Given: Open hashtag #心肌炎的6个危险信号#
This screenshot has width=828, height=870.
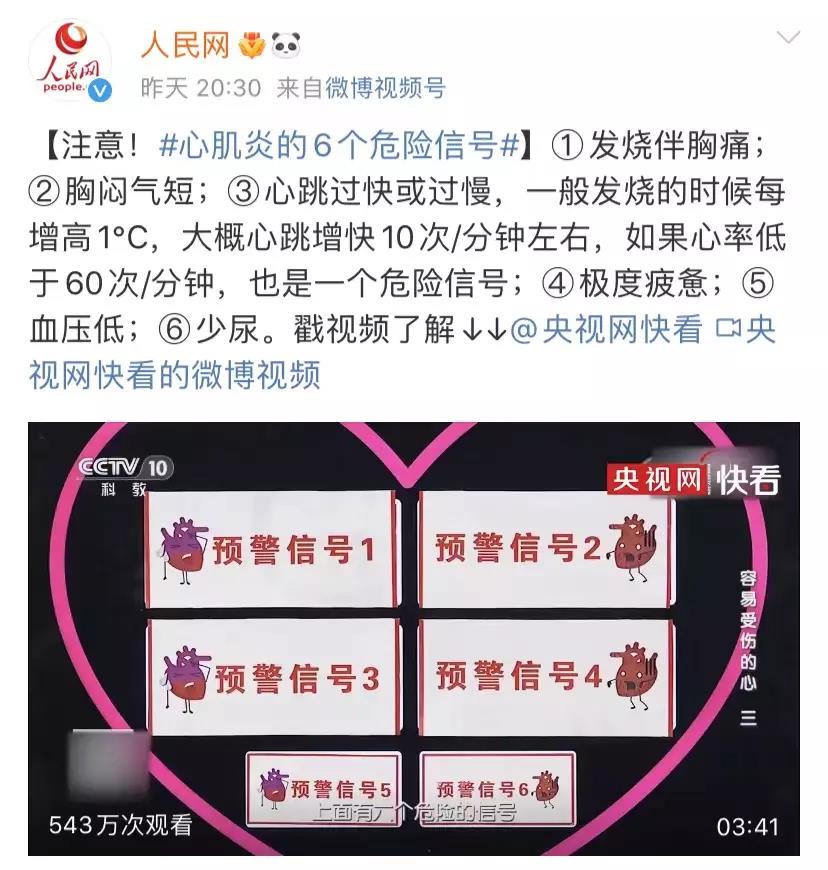Looking at the screenshot, I should click(x=340, y=145).
